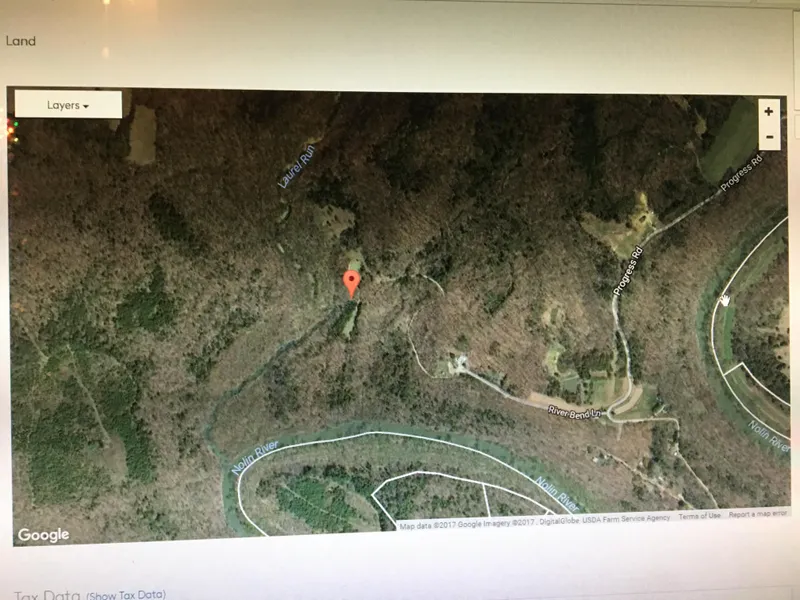The image size is (800, 600).
Task: Zoom in on the map
Action: click(x=768, y=112)
